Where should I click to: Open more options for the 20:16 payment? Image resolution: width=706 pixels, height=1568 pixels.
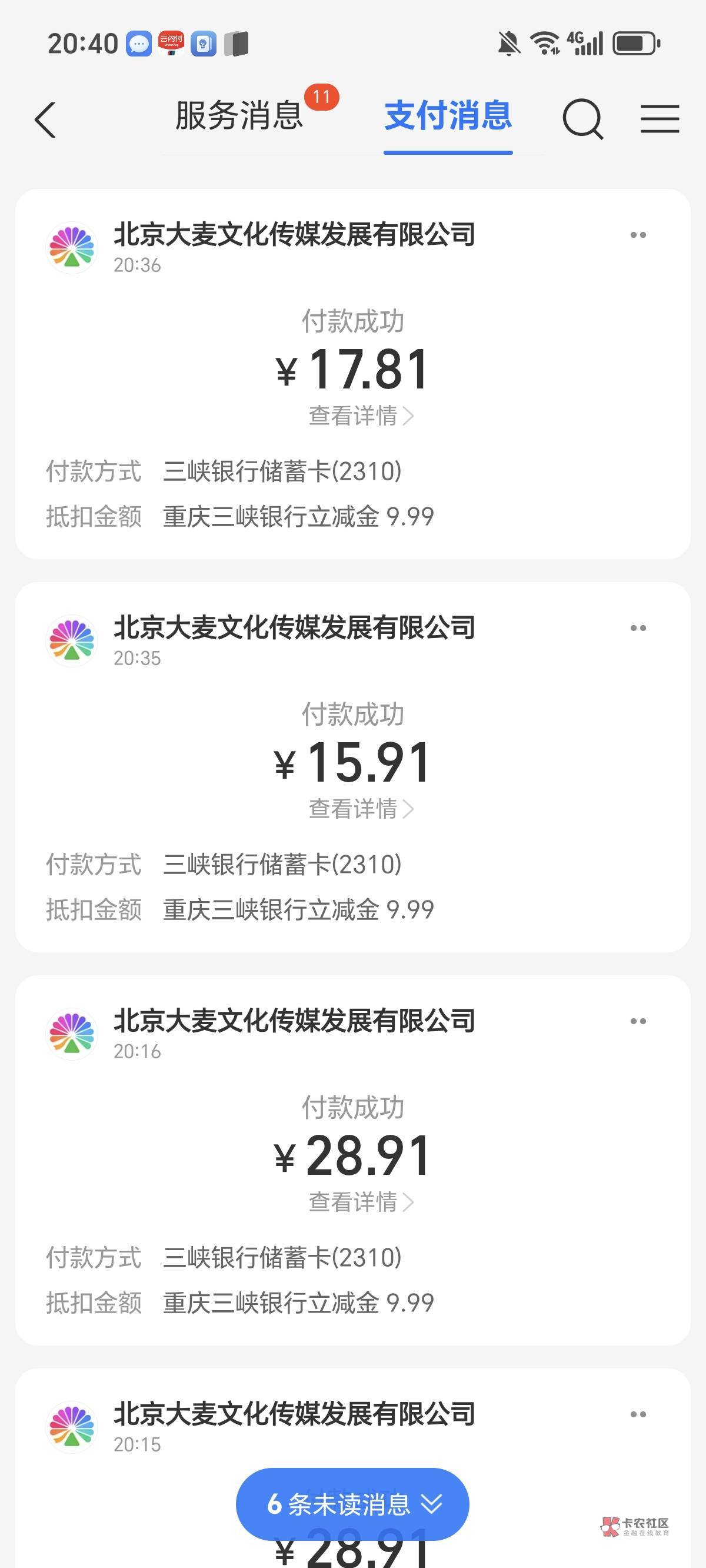click(638, 1021)
